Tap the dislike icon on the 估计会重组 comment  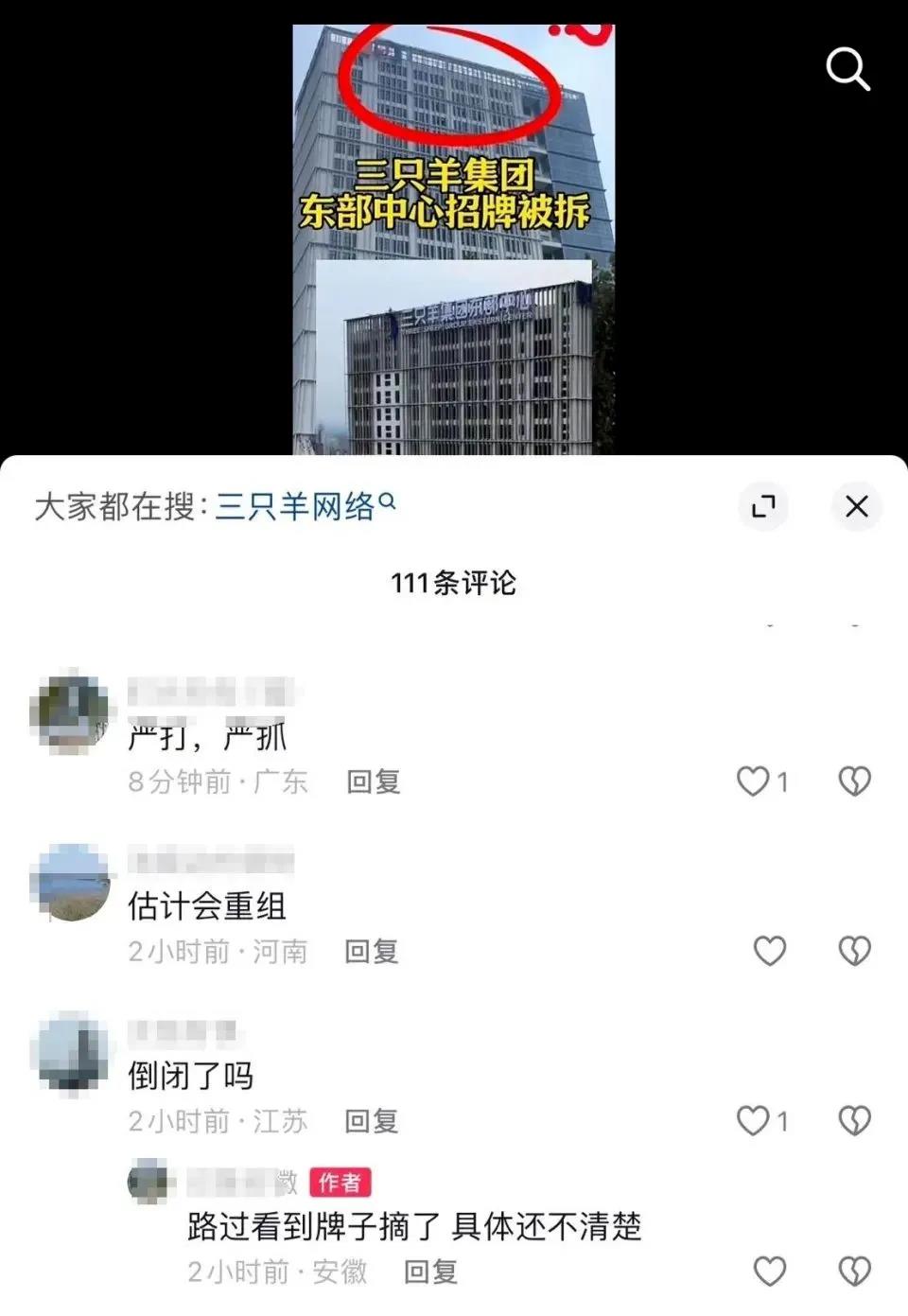coord(854,951)
